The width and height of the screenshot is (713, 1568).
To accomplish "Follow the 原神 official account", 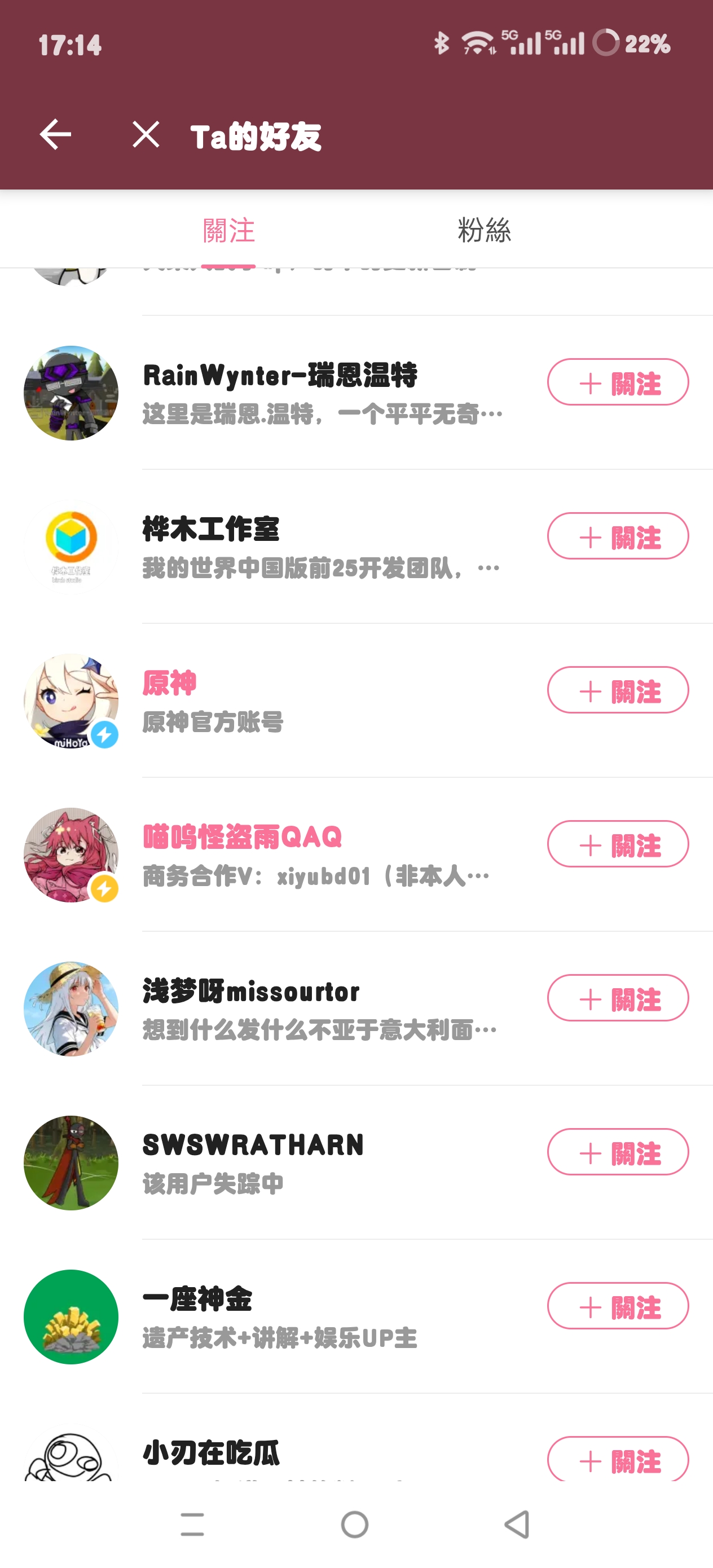I will pos(618,690).
